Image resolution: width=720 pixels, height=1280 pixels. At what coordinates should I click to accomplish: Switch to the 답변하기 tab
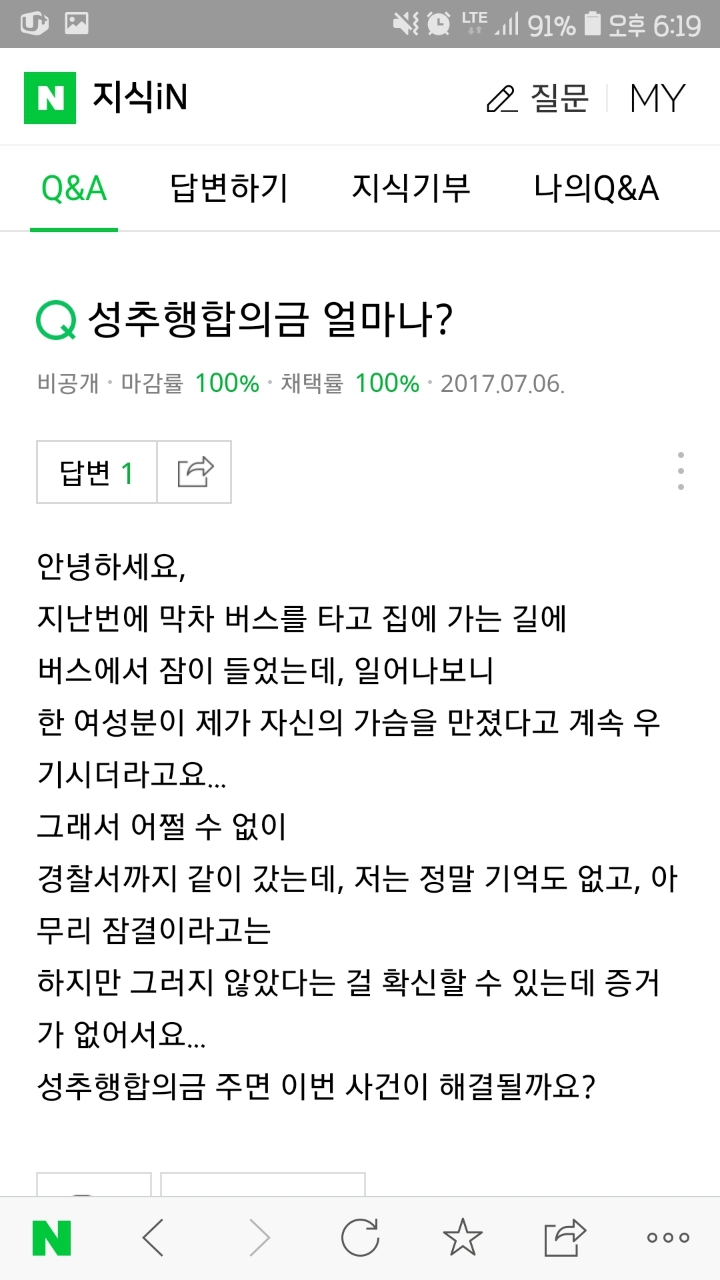pos(229,188)
